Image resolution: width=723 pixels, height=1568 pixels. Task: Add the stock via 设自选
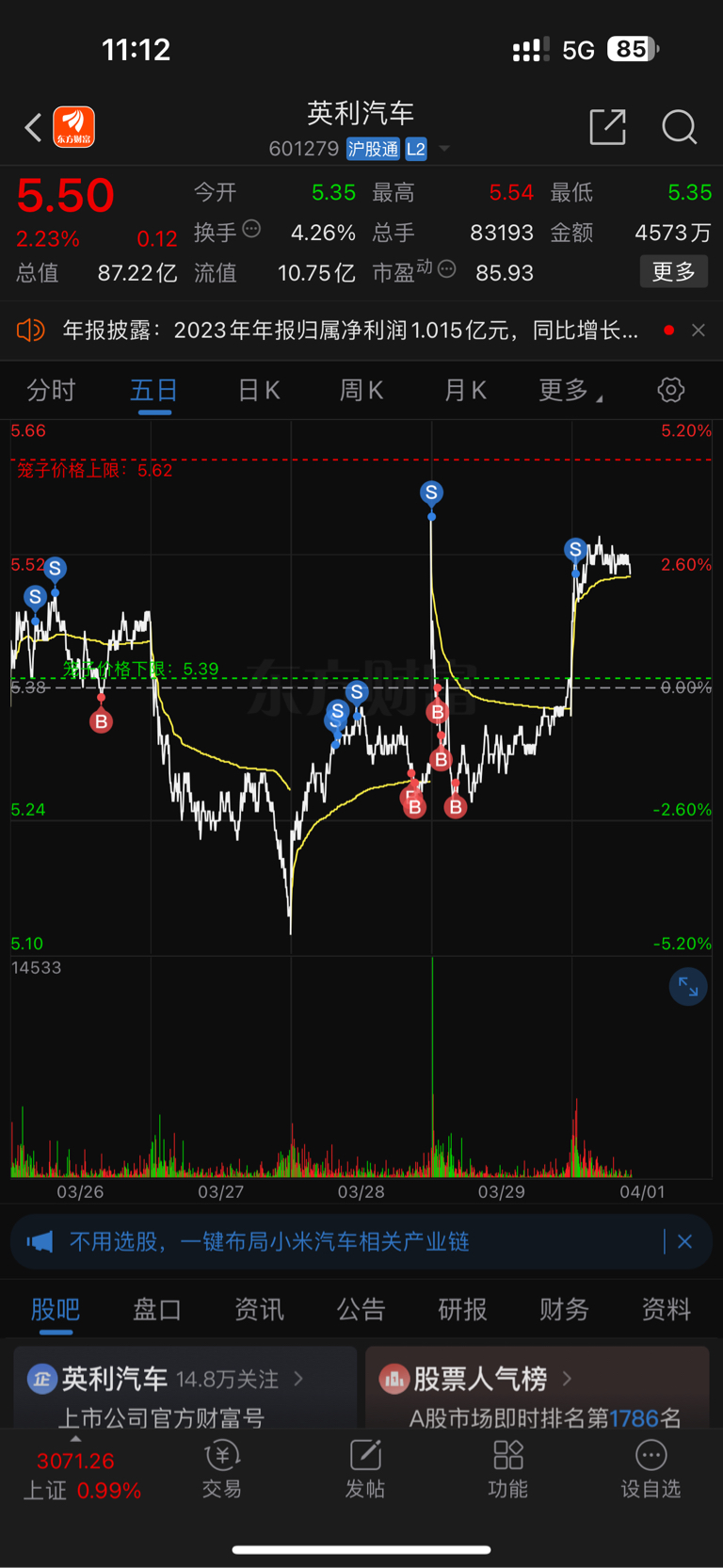coord(651,1468)
